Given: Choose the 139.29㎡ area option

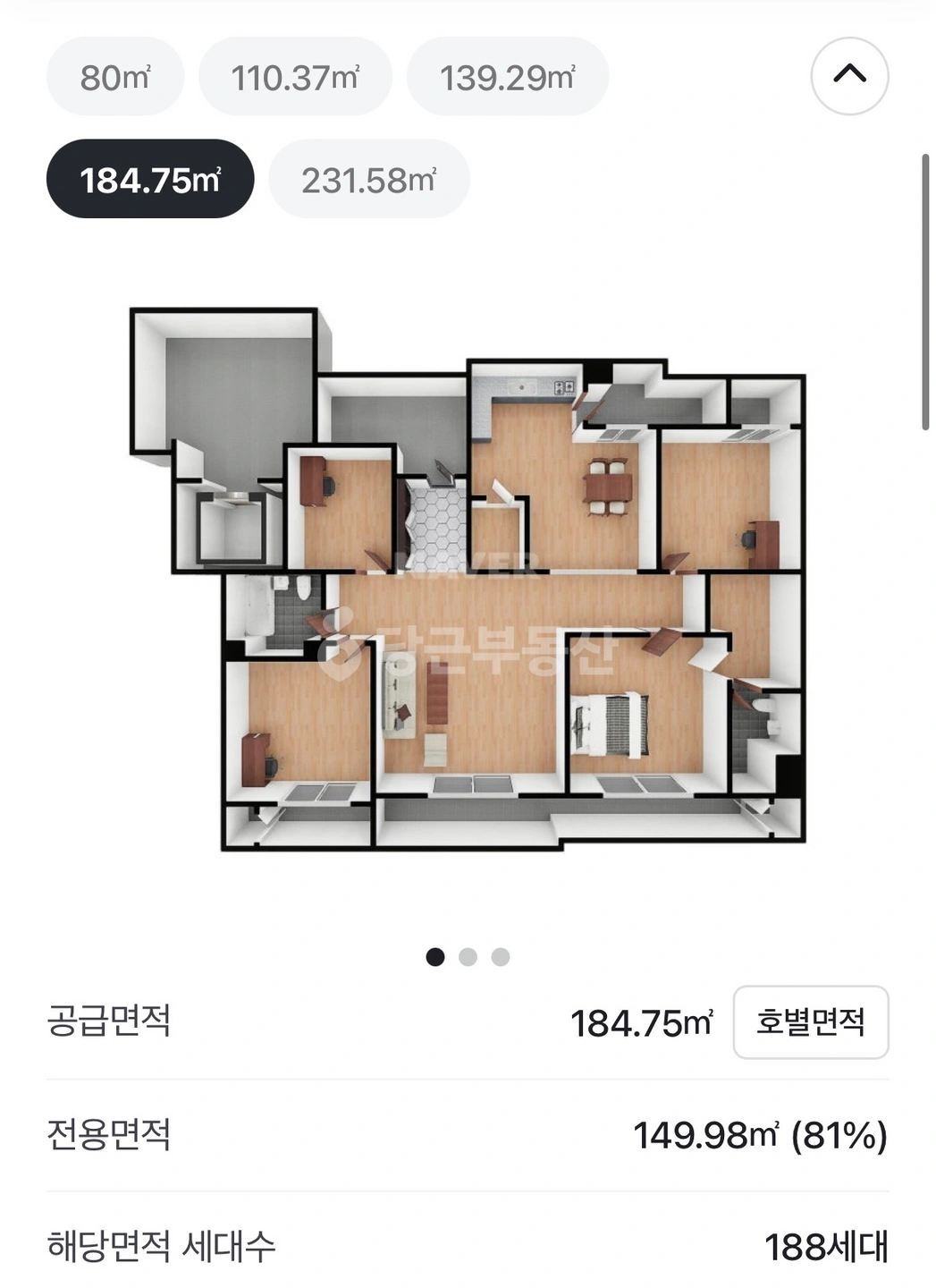Looking at the screenshot, I should point(508,77).
